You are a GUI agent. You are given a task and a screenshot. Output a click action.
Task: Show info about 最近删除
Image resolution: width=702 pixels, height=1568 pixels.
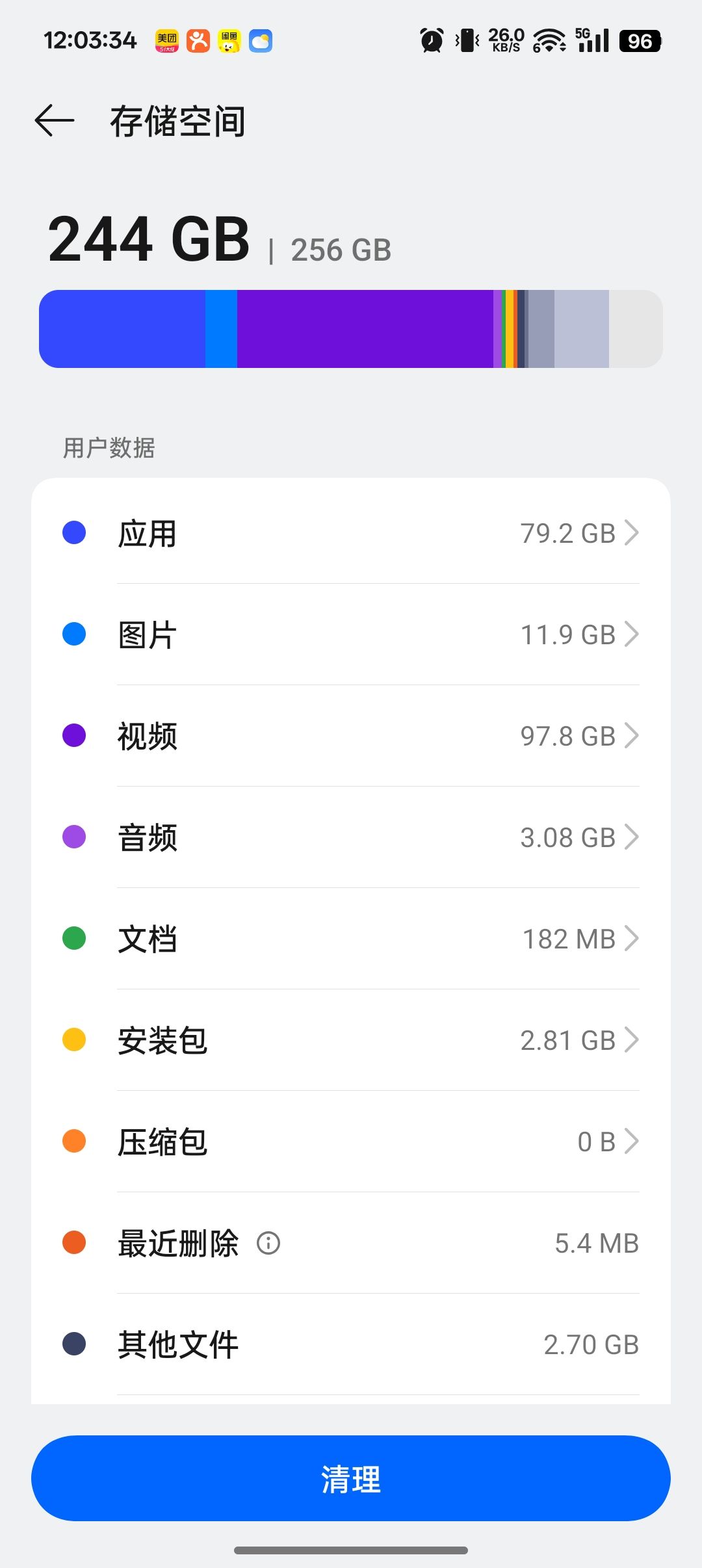pyautogui.click(x=268, y=1243)
